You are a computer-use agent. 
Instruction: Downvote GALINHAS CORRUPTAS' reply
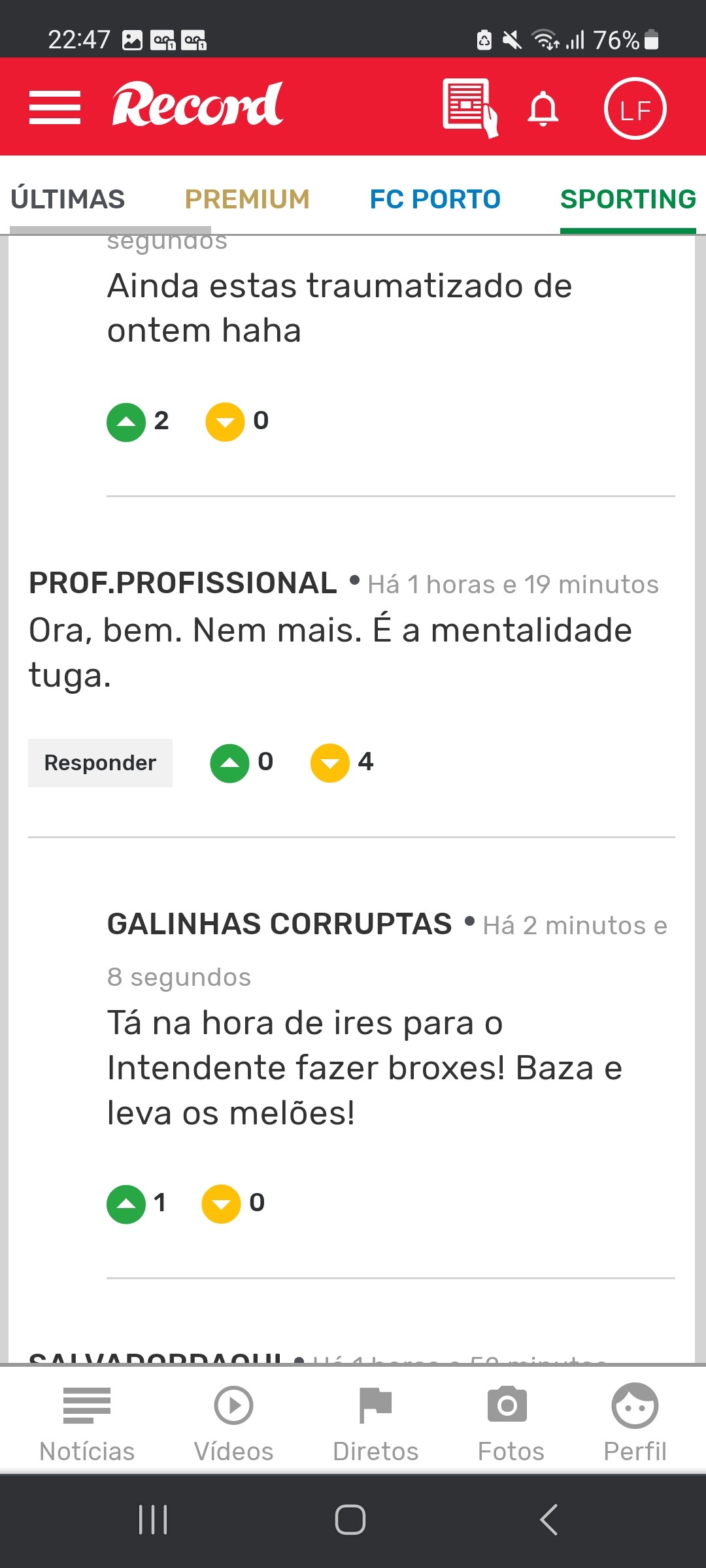221,1204
